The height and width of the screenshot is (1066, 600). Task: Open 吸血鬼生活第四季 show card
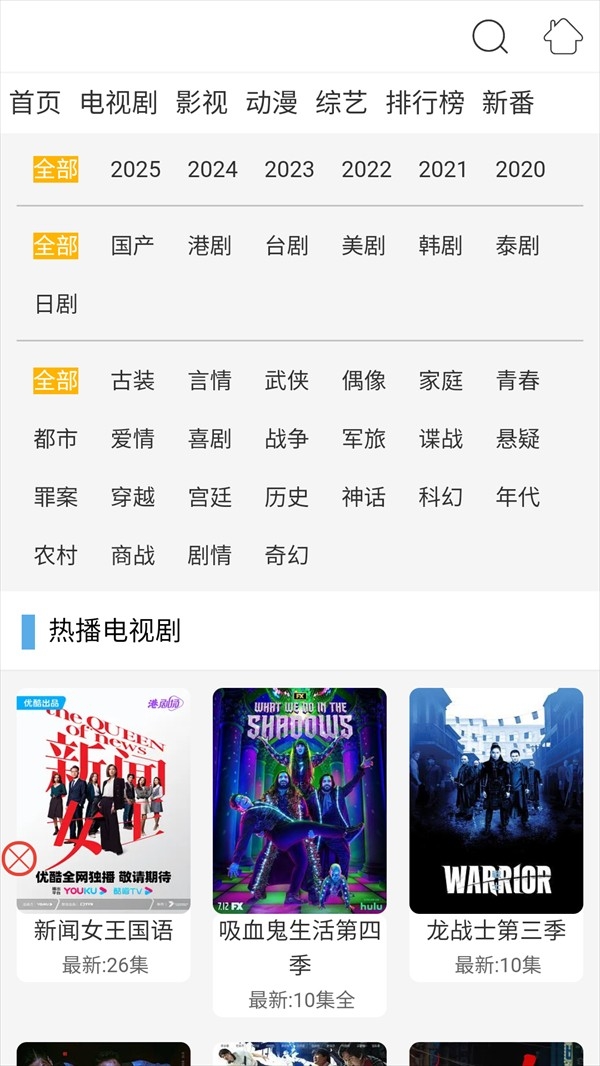coord(299,800)
